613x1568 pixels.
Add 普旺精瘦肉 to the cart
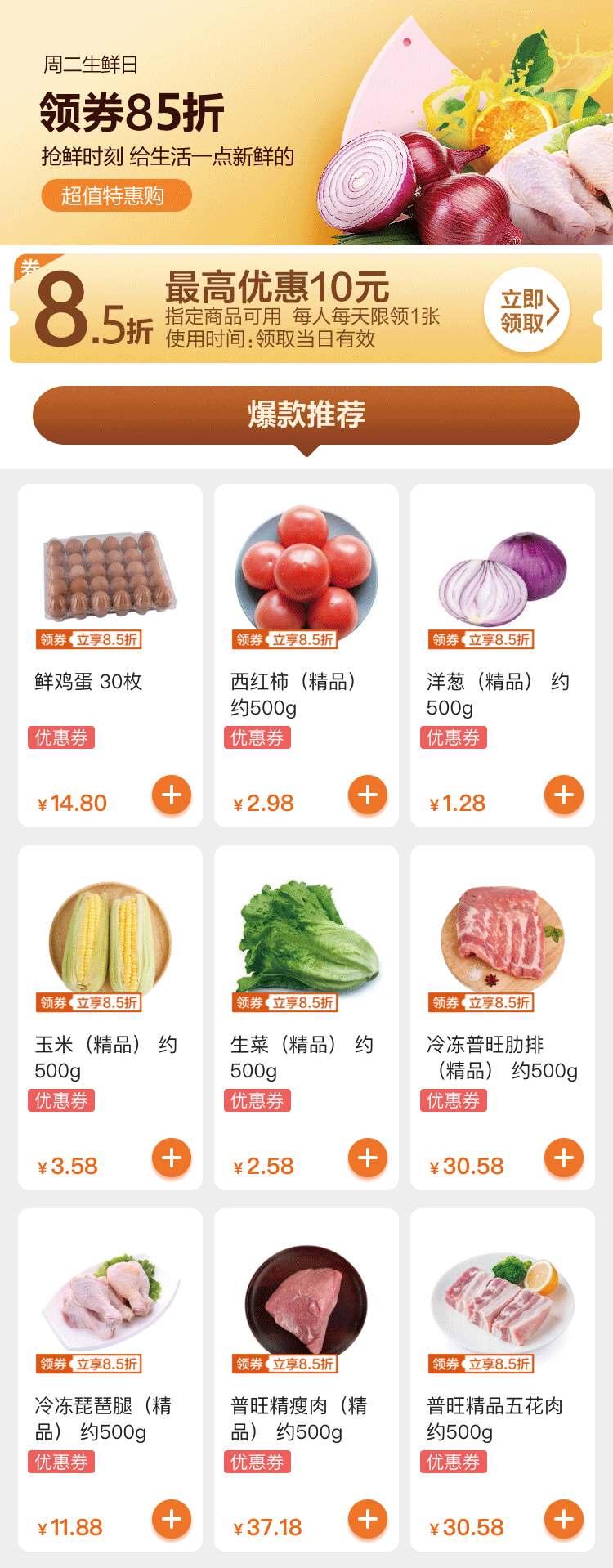pos(368,1520)
